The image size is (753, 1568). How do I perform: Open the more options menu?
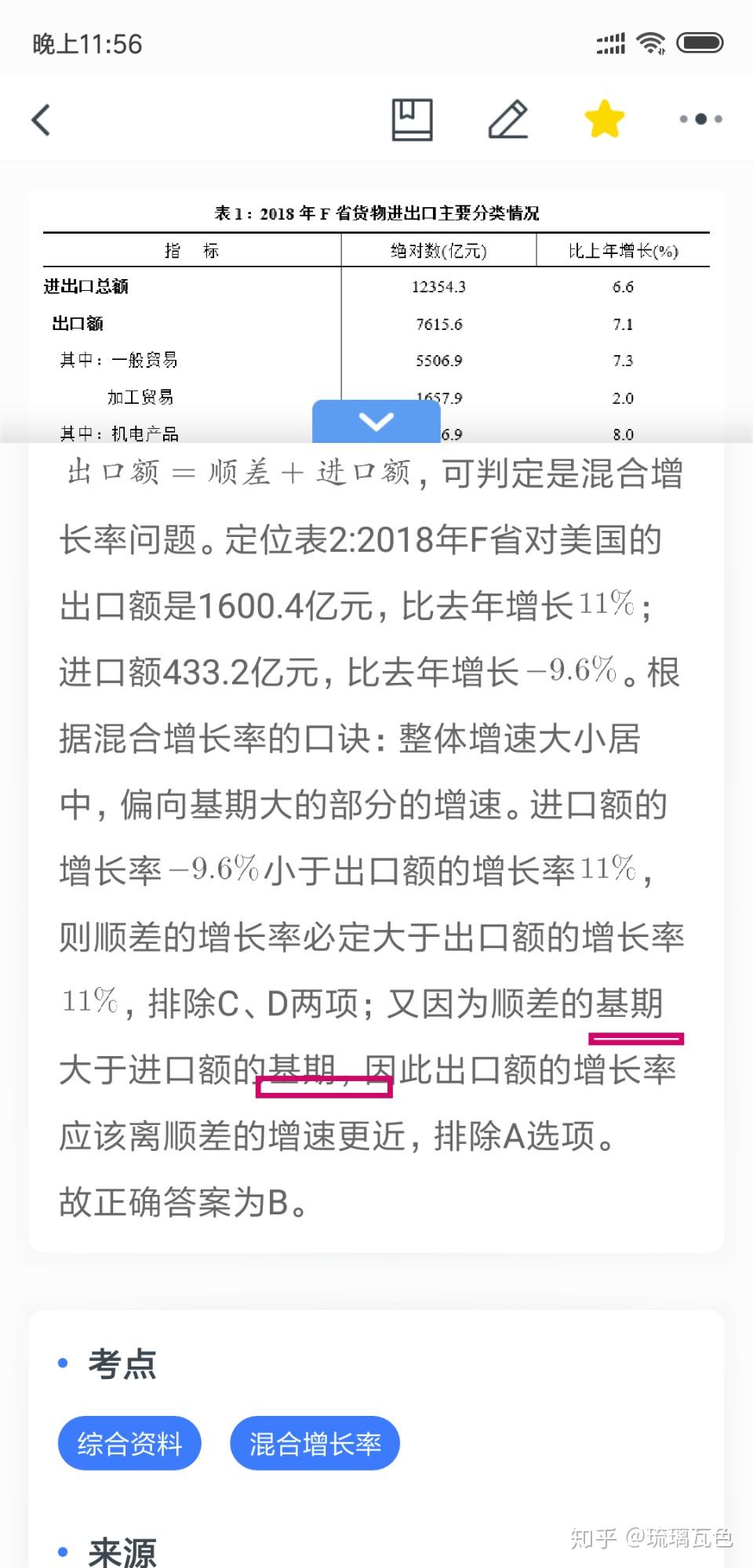coord(700,119)
